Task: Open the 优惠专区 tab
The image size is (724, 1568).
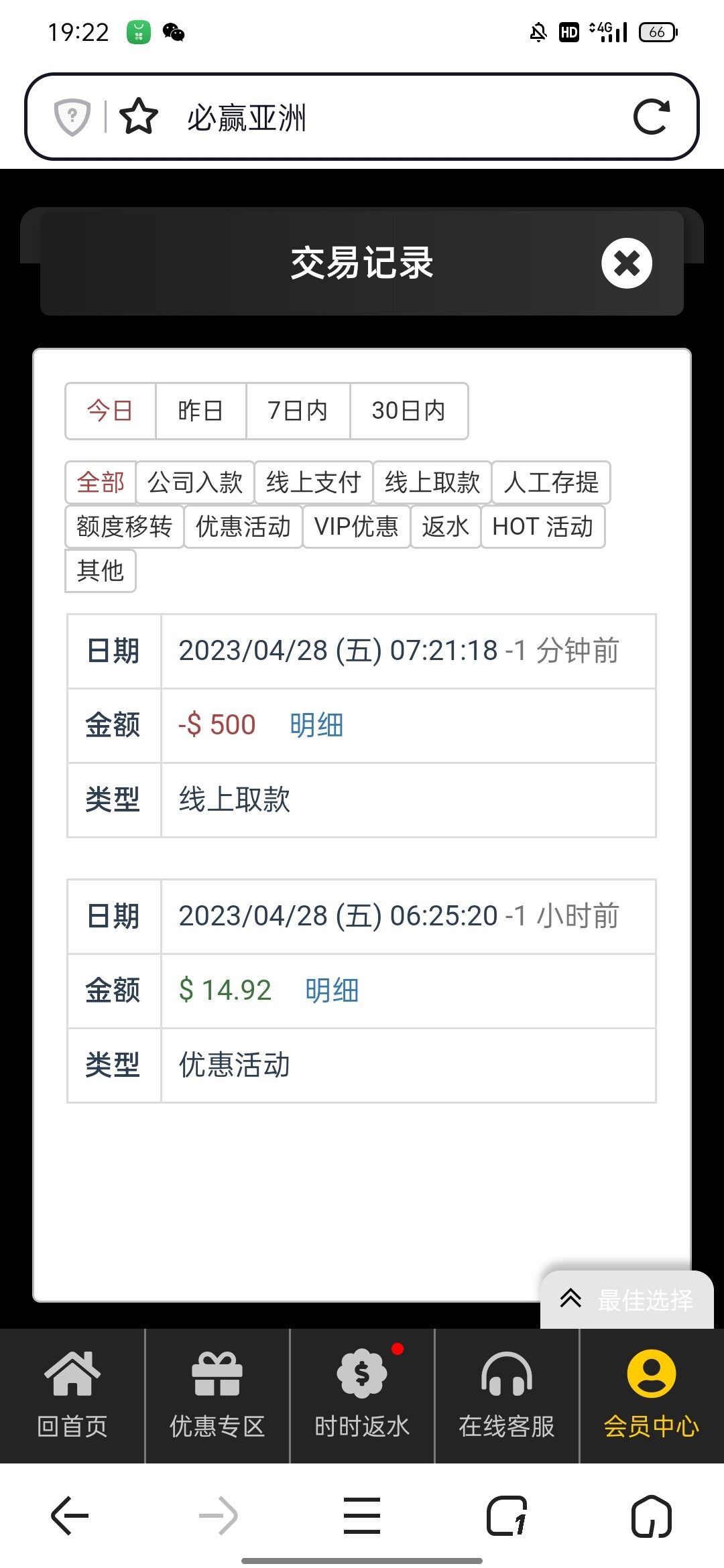Action: click(217, 1395)
